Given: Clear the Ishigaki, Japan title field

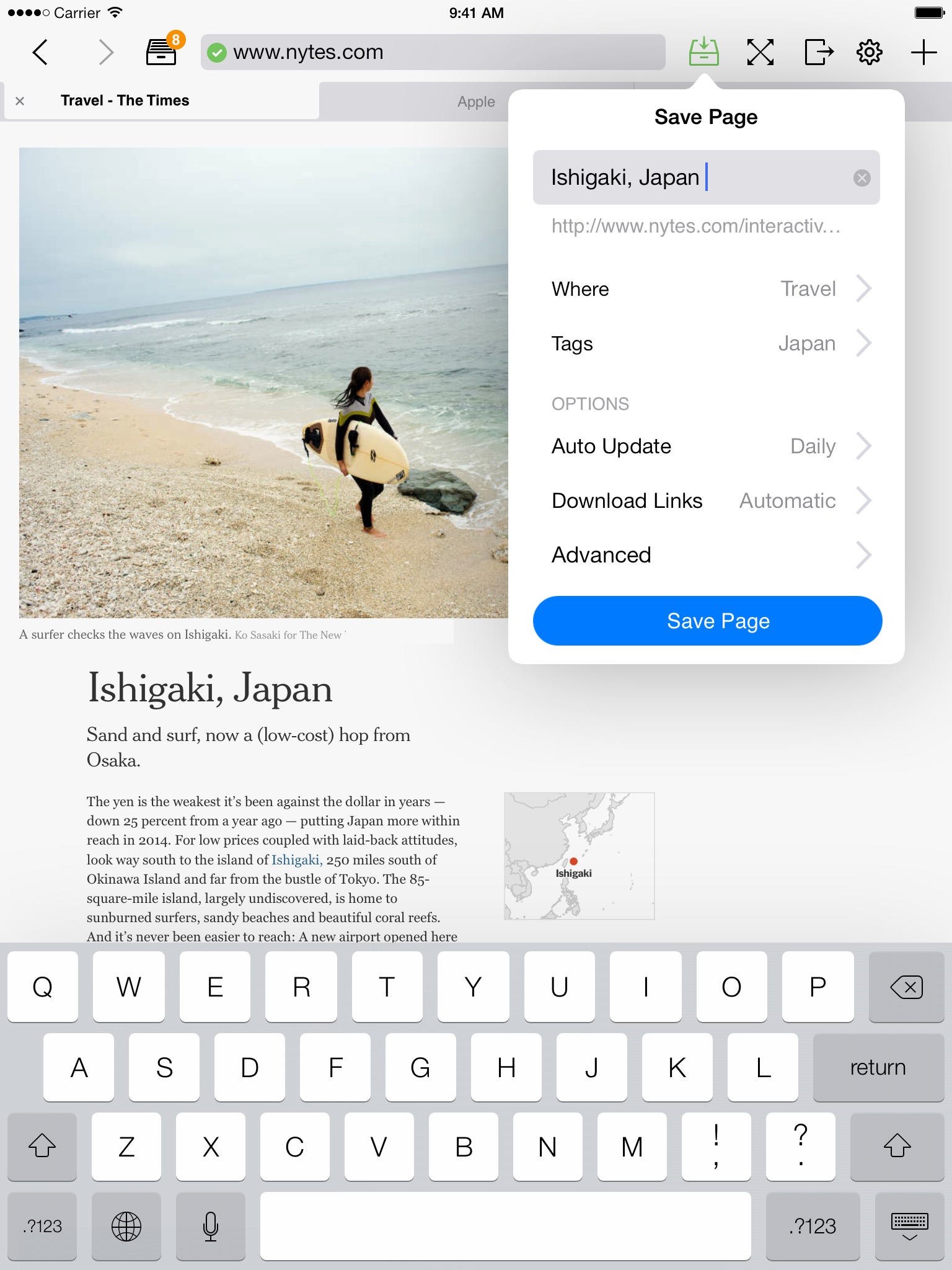Looking at the screenshot, I should pos(862,178).
